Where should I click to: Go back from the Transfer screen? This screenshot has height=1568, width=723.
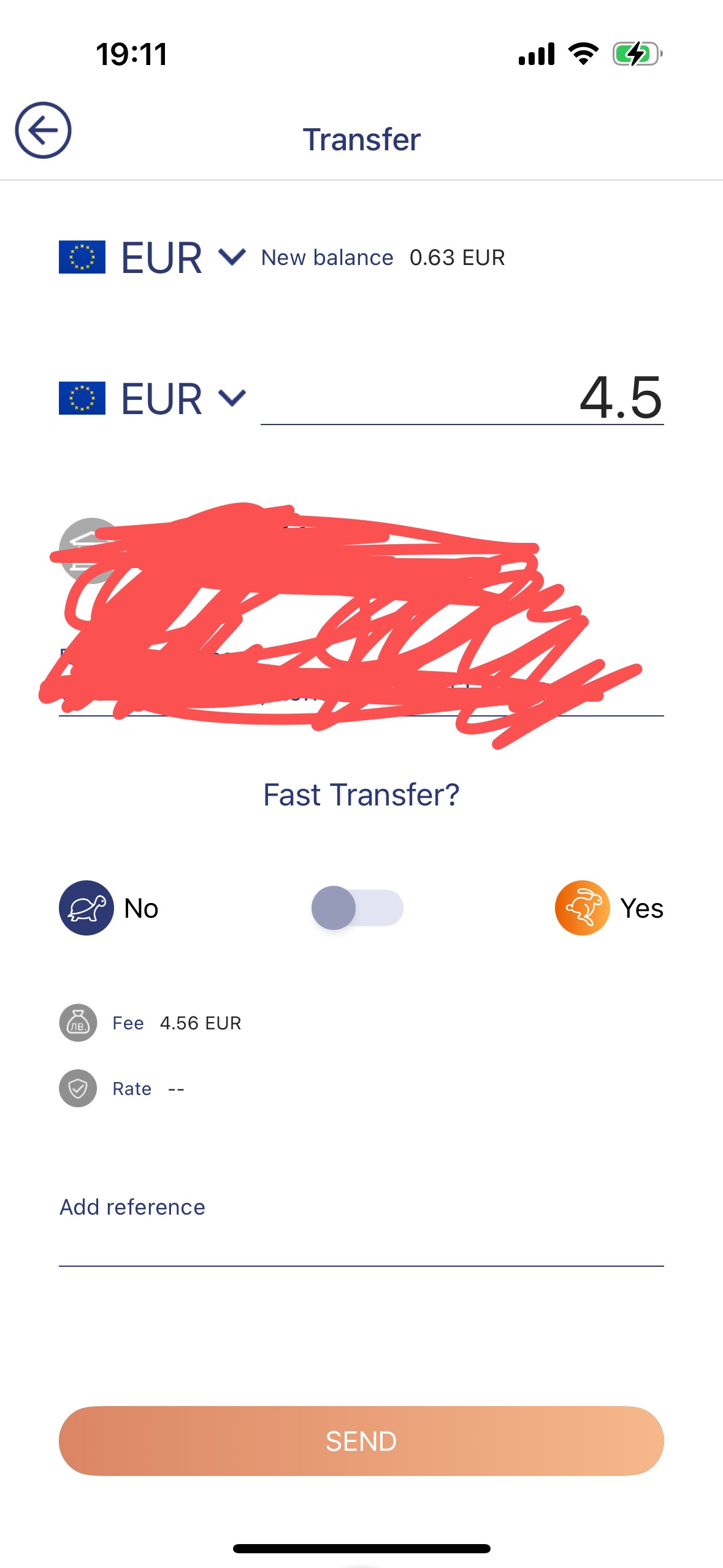click(43, 130)
